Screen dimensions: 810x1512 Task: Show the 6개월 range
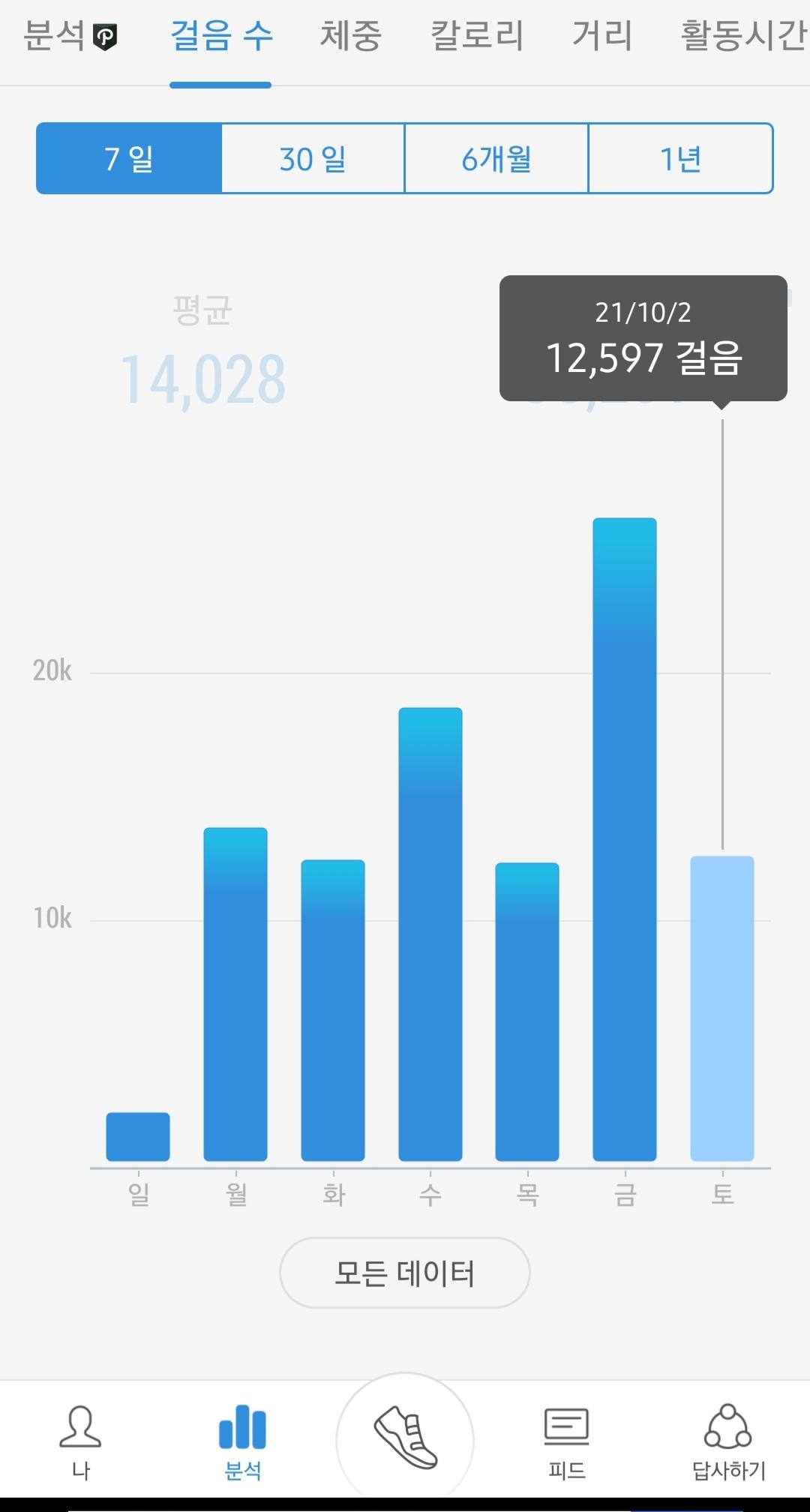tap(496, 159)
